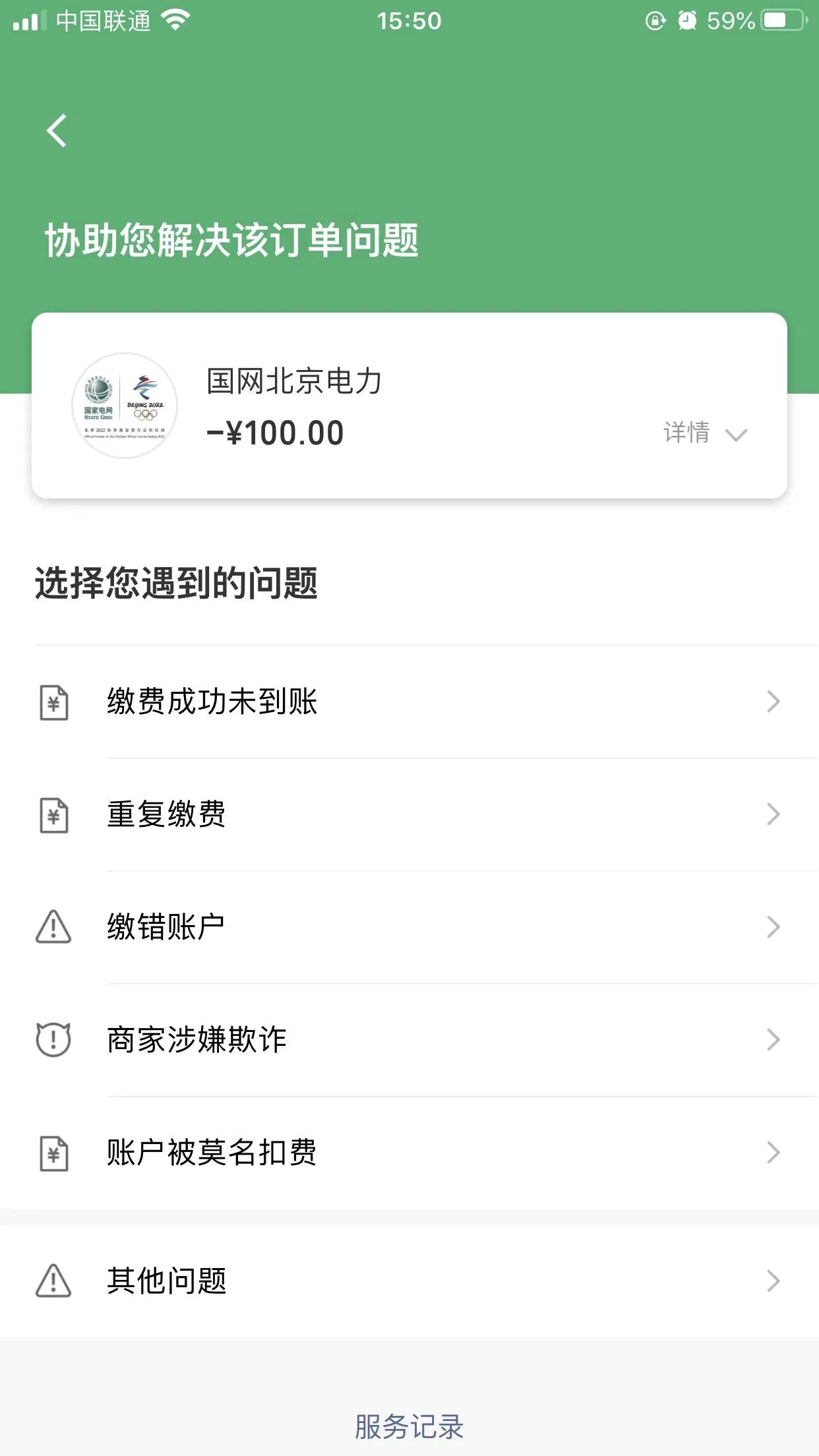Go back using the top-left arrow

pyautogui.click(x=57, y=131)
